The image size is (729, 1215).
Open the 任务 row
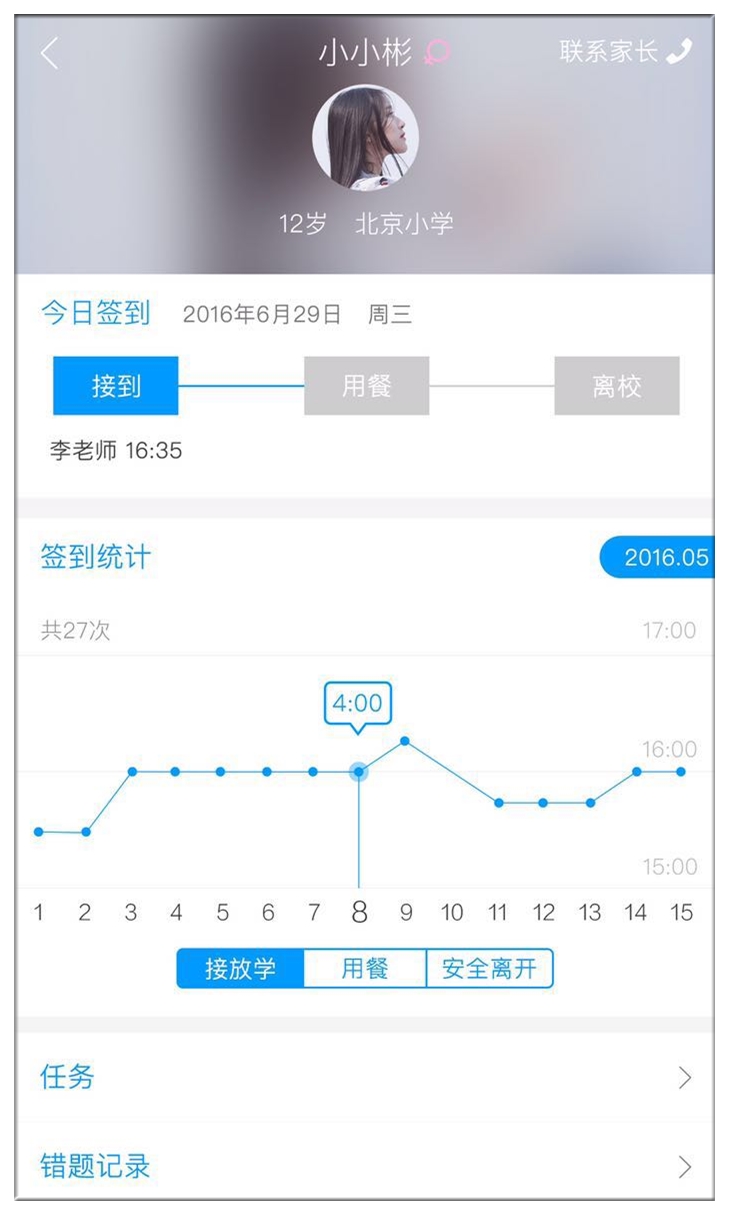365,1077
